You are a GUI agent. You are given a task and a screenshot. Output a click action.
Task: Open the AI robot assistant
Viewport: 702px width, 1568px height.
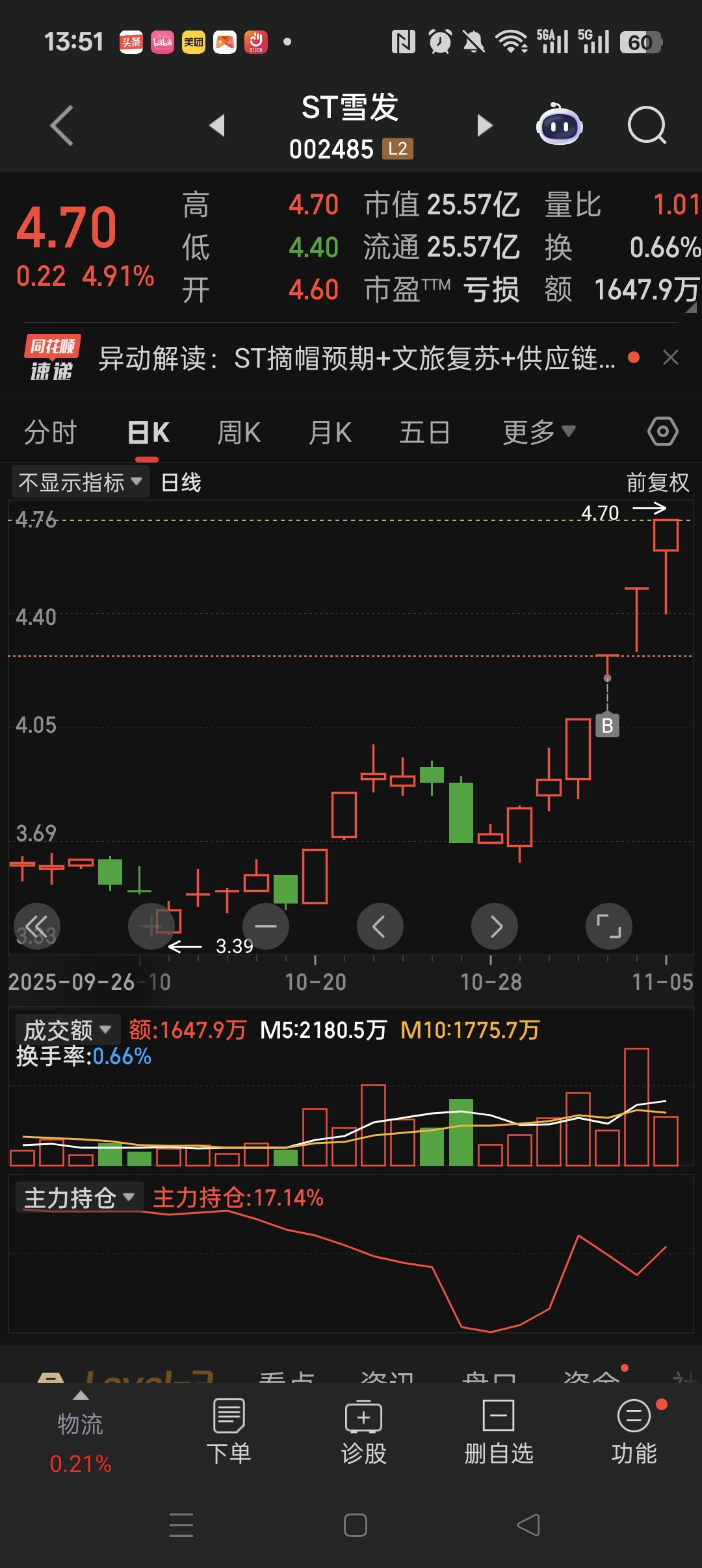pyautogui.click(x=559, y=125)
